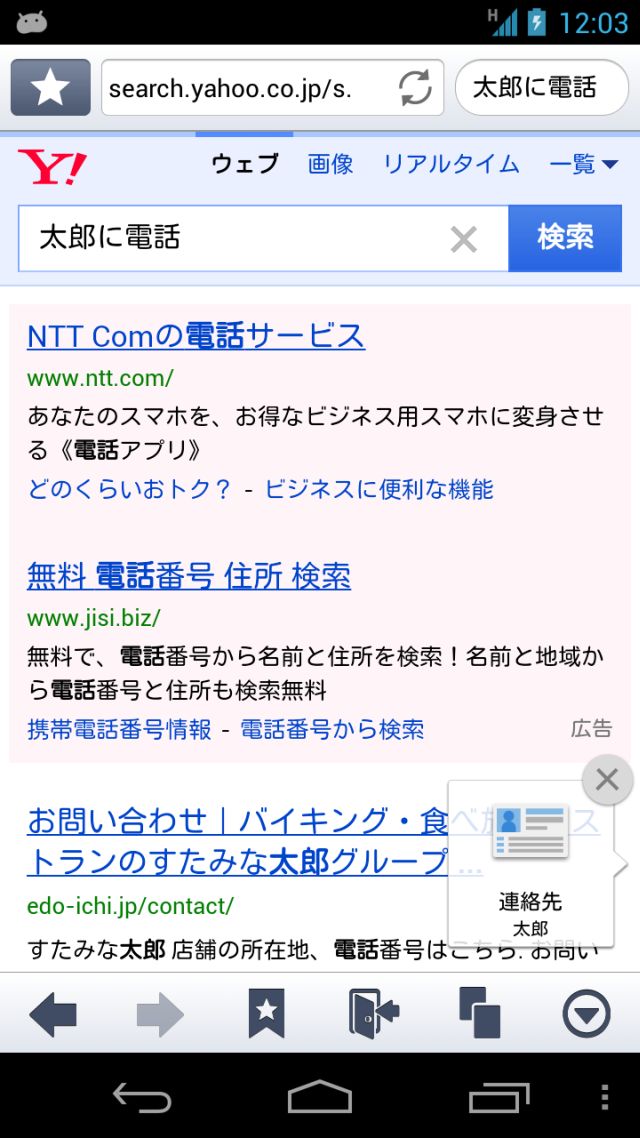
Task: Tap the star bookmark button beside the URL
Action: pos(50,88)
